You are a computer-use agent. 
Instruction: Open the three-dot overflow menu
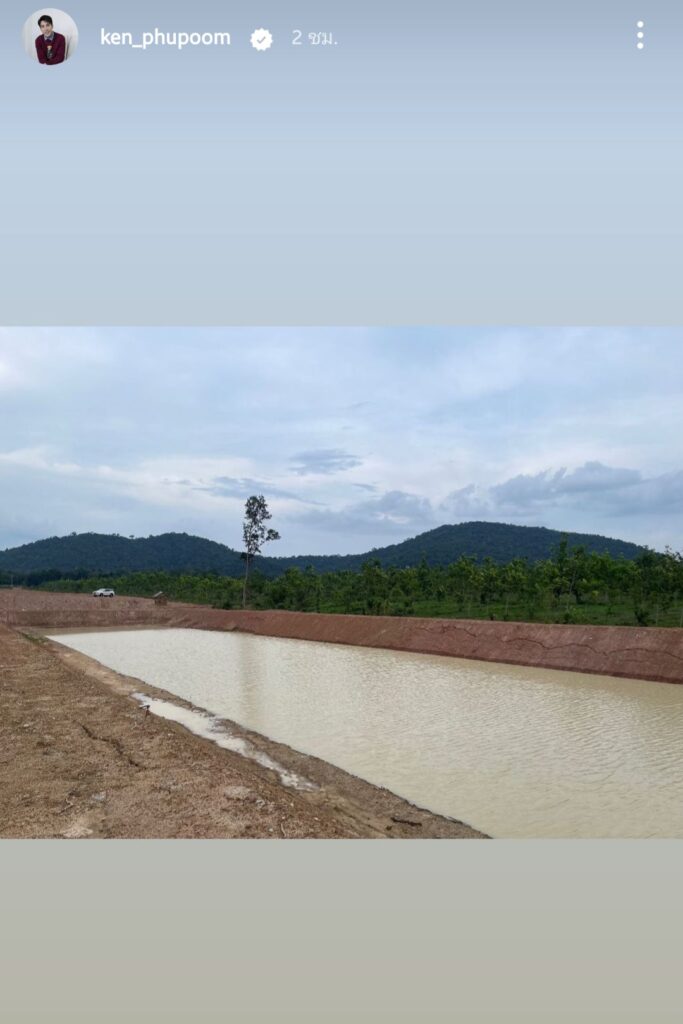pyautogui.click(x=640, y=36)
